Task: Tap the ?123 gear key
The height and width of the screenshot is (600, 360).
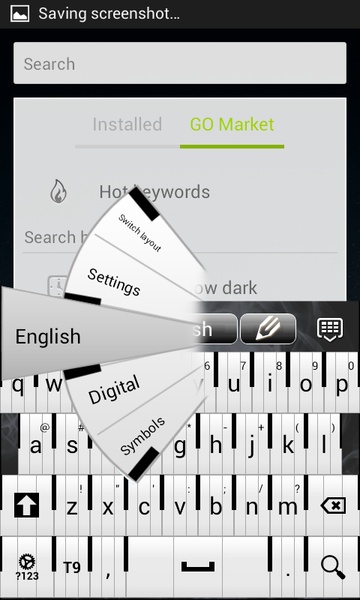Action: (x=27, y=567)
